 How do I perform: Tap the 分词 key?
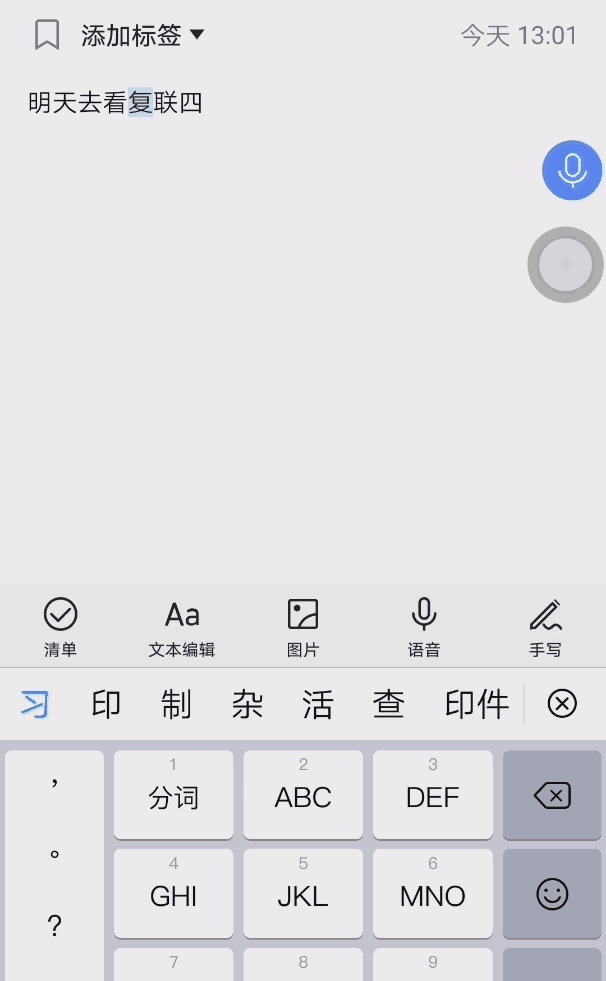pyautogui.click(x=174, y=795)
